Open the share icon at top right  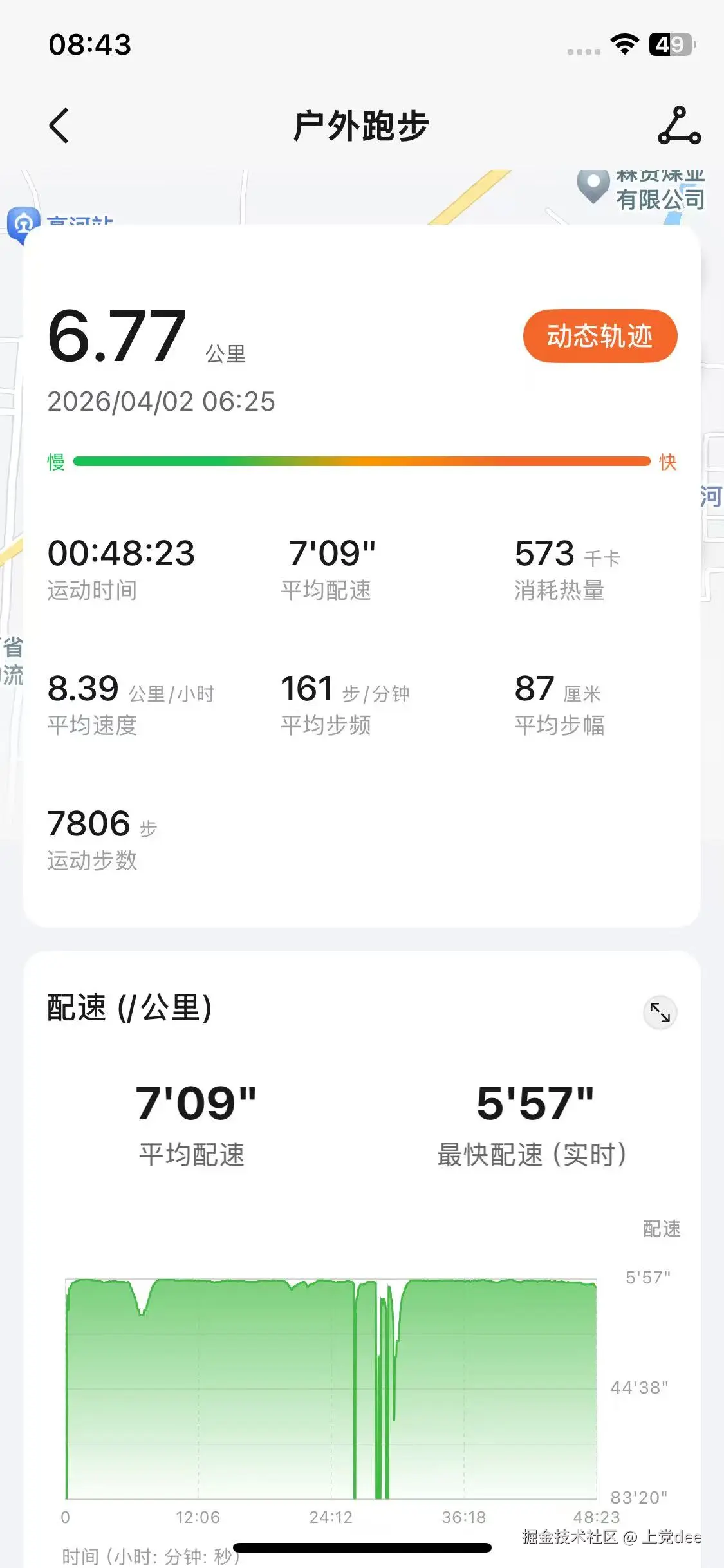[x=678, y=126]
